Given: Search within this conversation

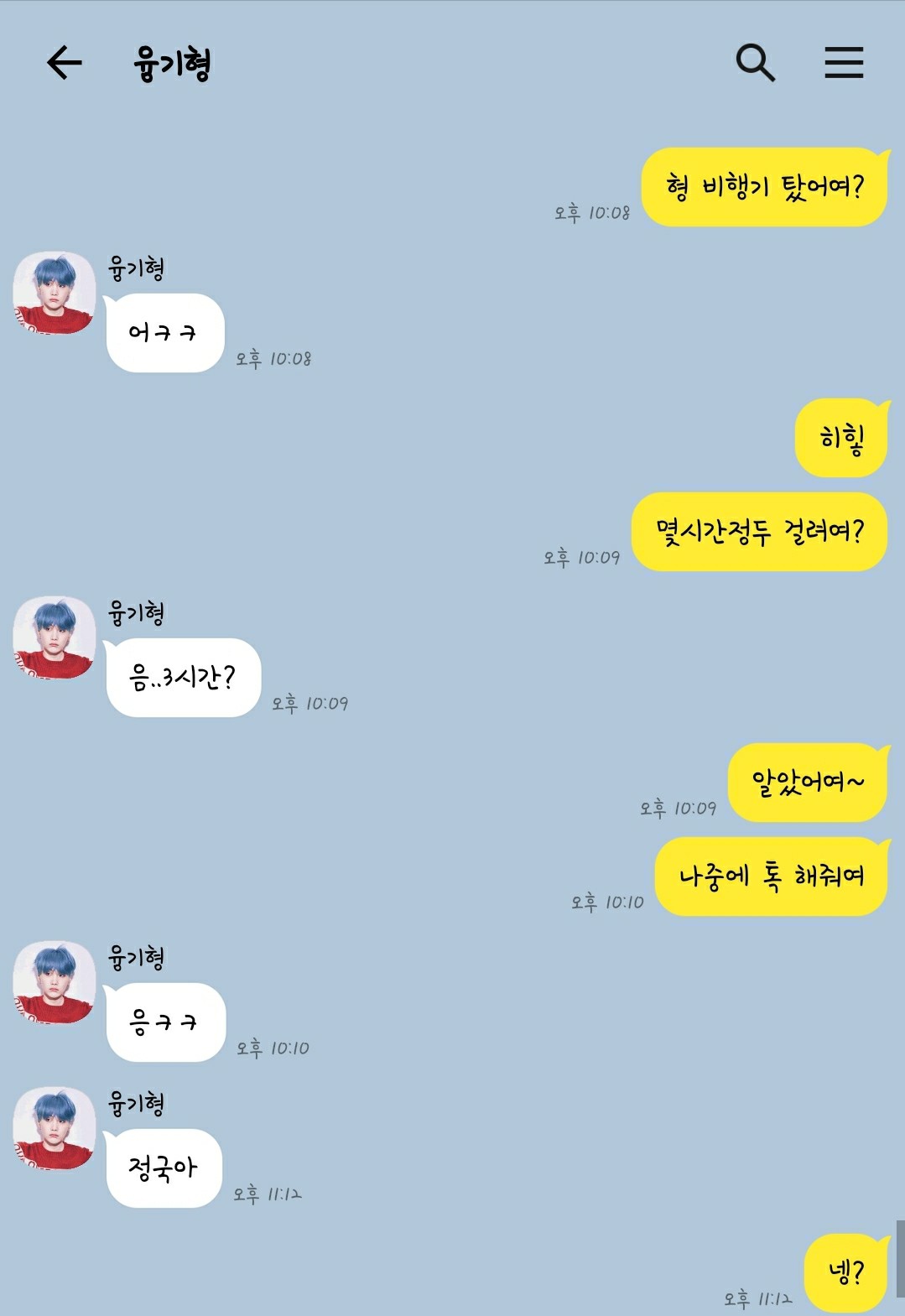Looking at the screenshot, I should point(755,63).
